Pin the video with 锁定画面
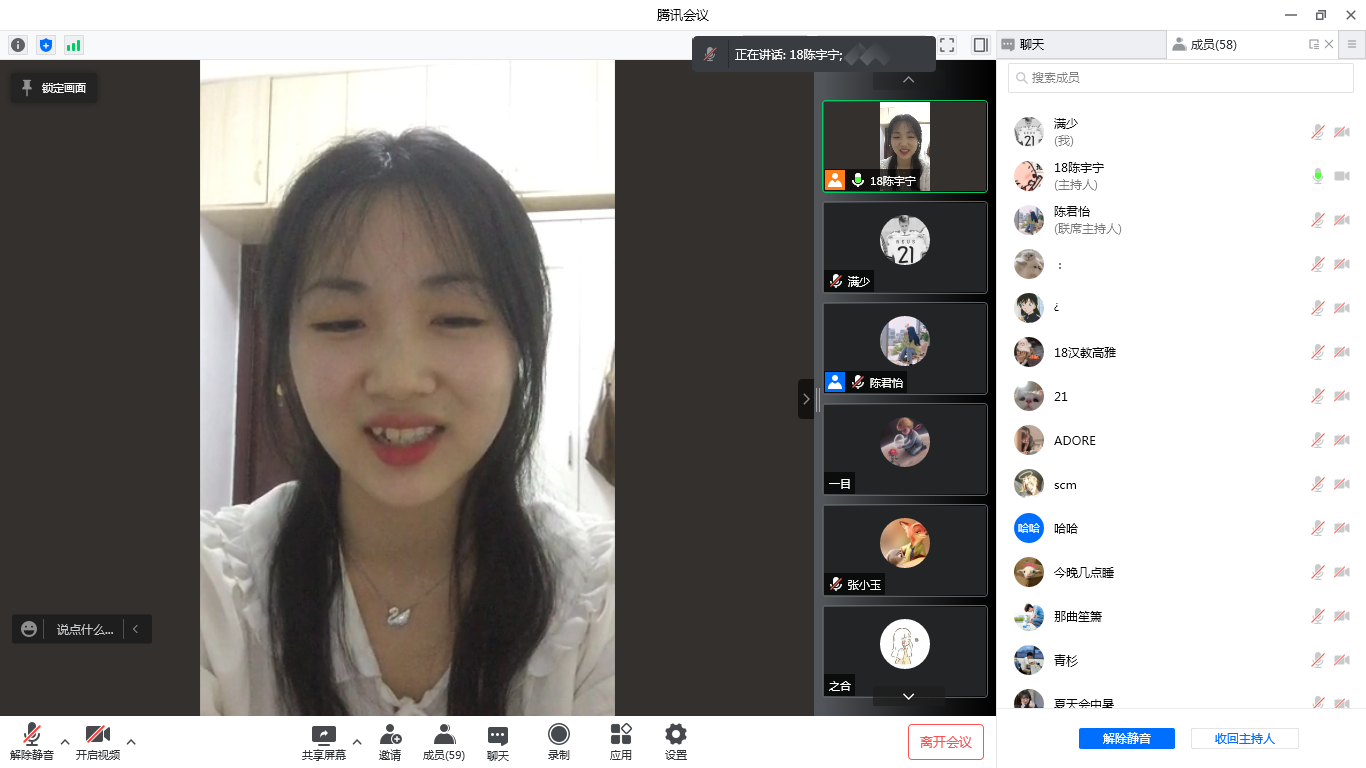 (x=54, y=88)
